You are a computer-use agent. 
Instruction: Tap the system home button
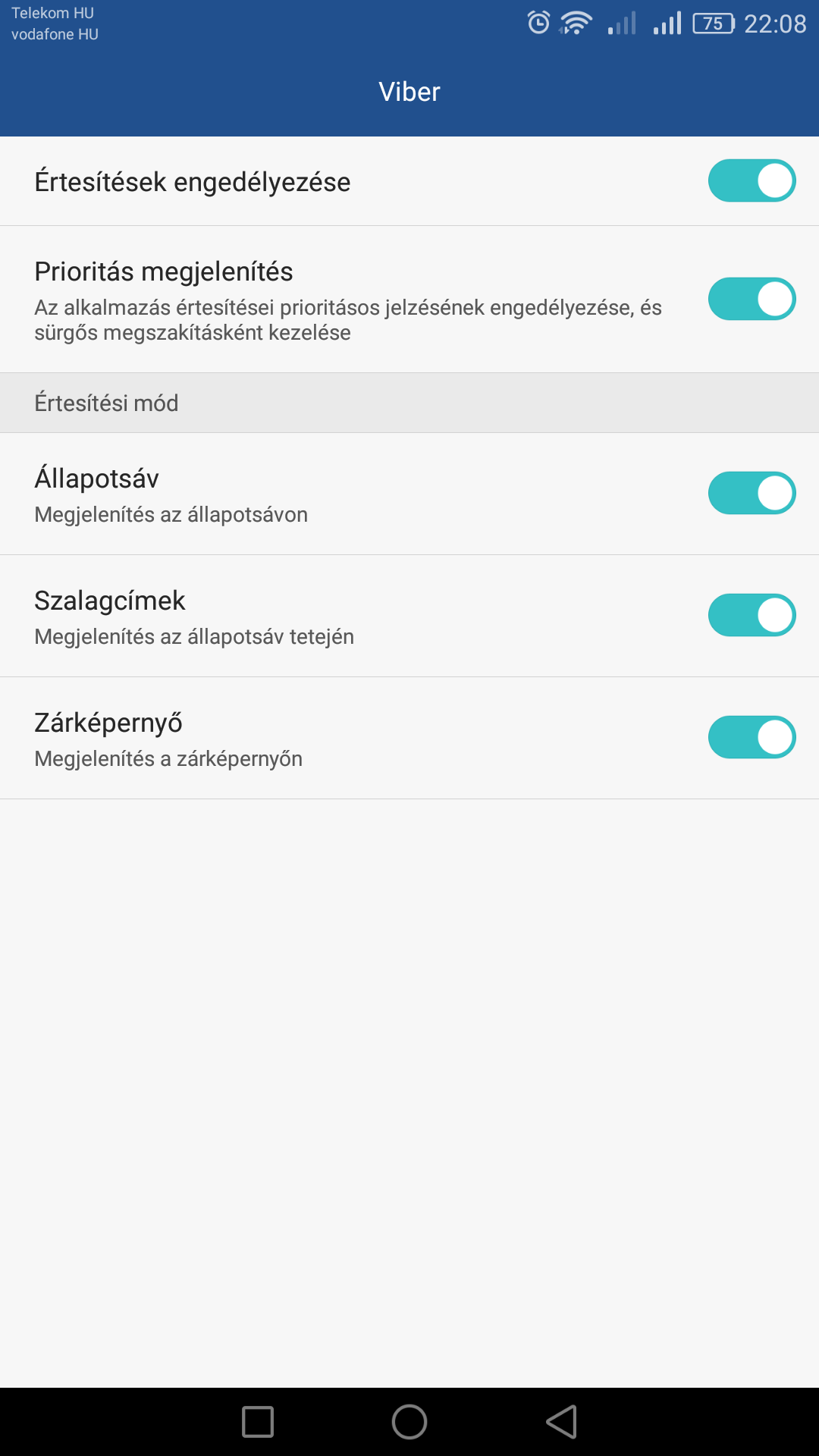(x=409, y=1422)
